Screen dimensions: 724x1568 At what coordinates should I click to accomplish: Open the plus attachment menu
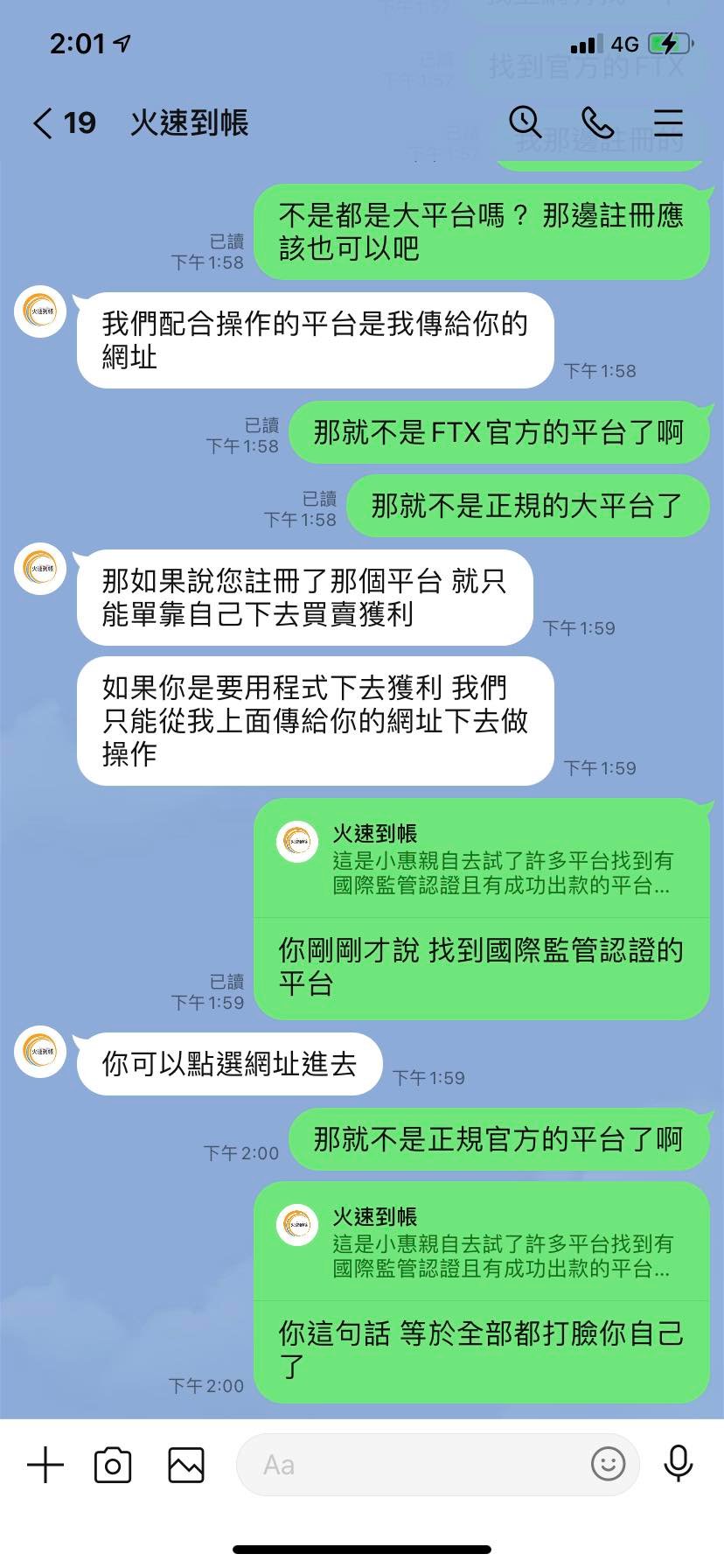[45, 1465]
